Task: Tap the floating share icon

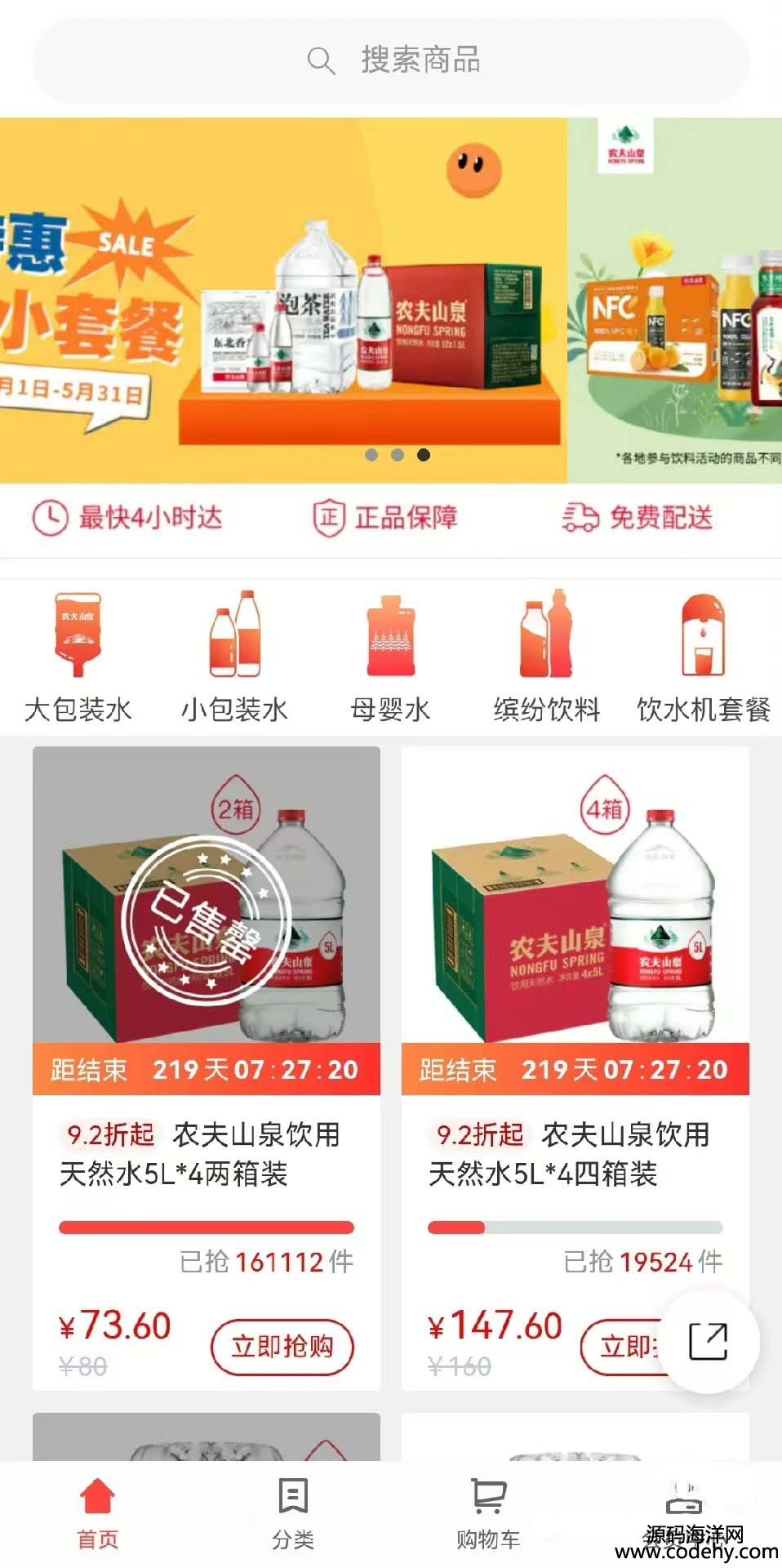Action: coord(708,1341)
